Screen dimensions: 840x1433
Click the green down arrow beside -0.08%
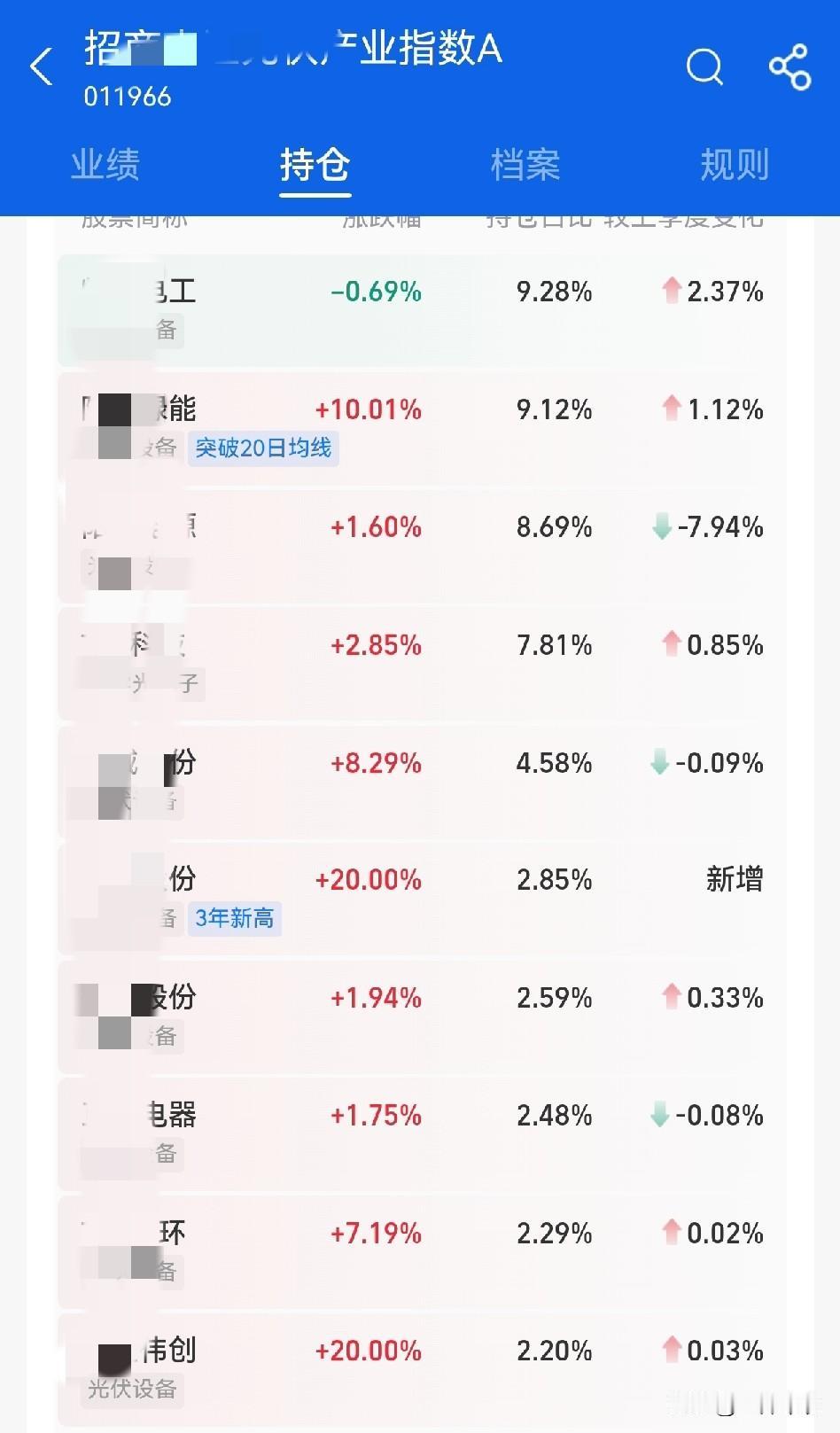coord(660,1116)
